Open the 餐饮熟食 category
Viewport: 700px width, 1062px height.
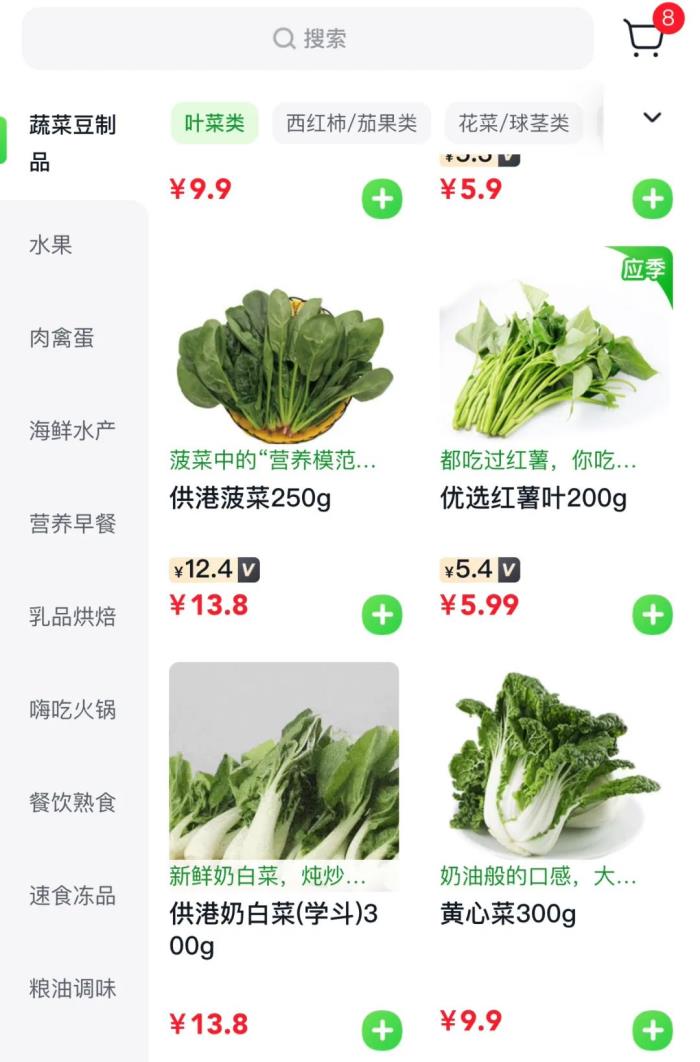point(72,802)
